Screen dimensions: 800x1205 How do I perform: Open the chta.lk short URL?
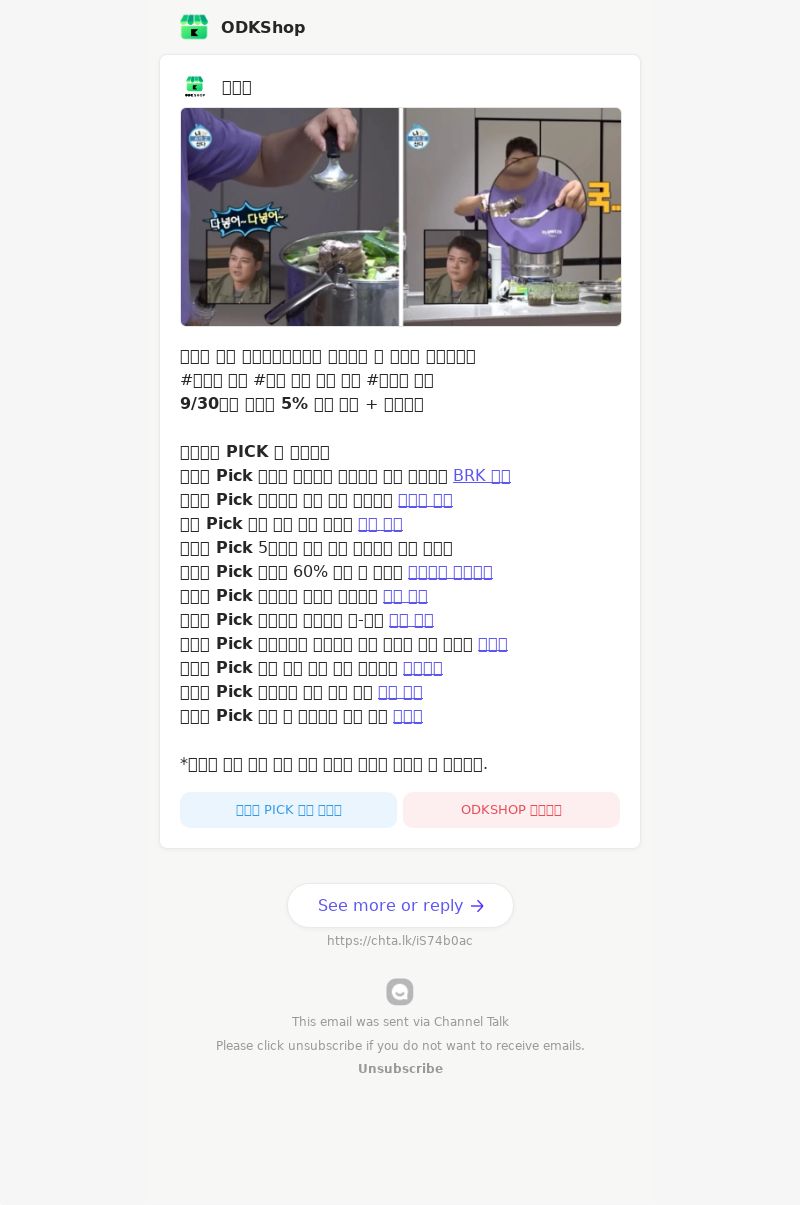[x=400, y=941]
